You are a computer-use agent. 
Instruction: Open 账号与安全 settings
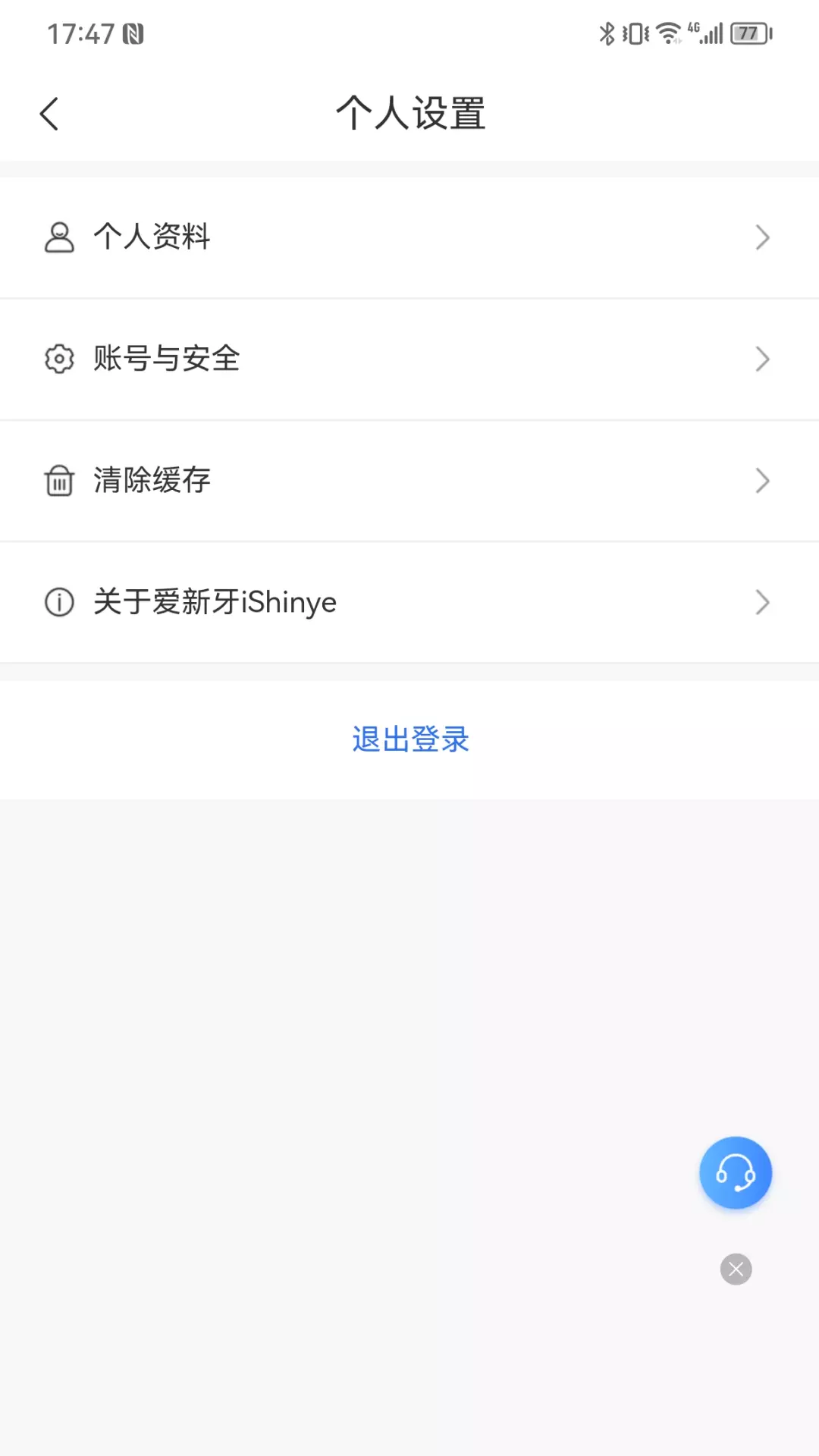[x=409, y=359]
